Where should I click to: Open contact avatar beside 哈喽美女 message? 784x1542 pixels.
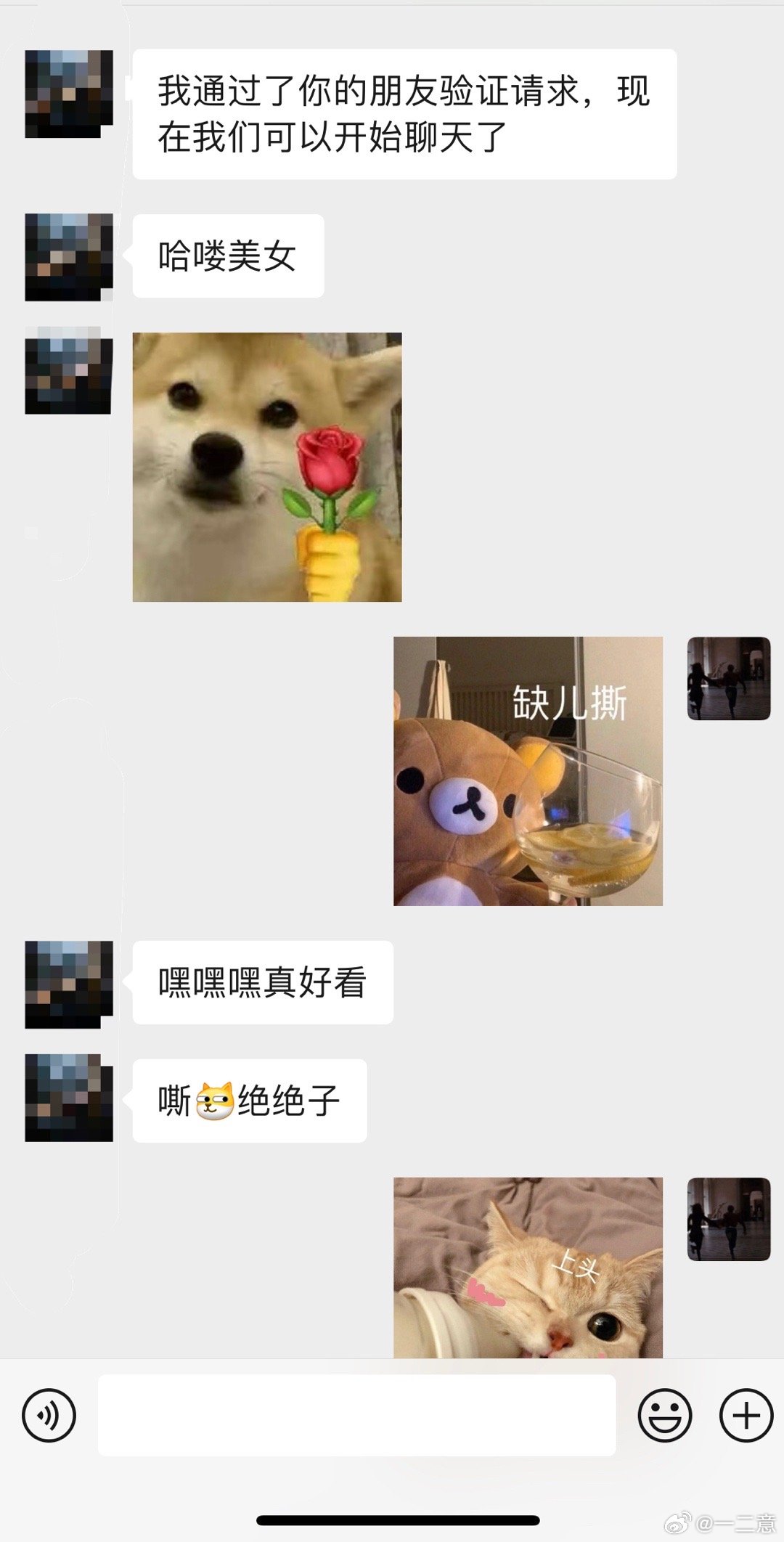click(69, 257)
